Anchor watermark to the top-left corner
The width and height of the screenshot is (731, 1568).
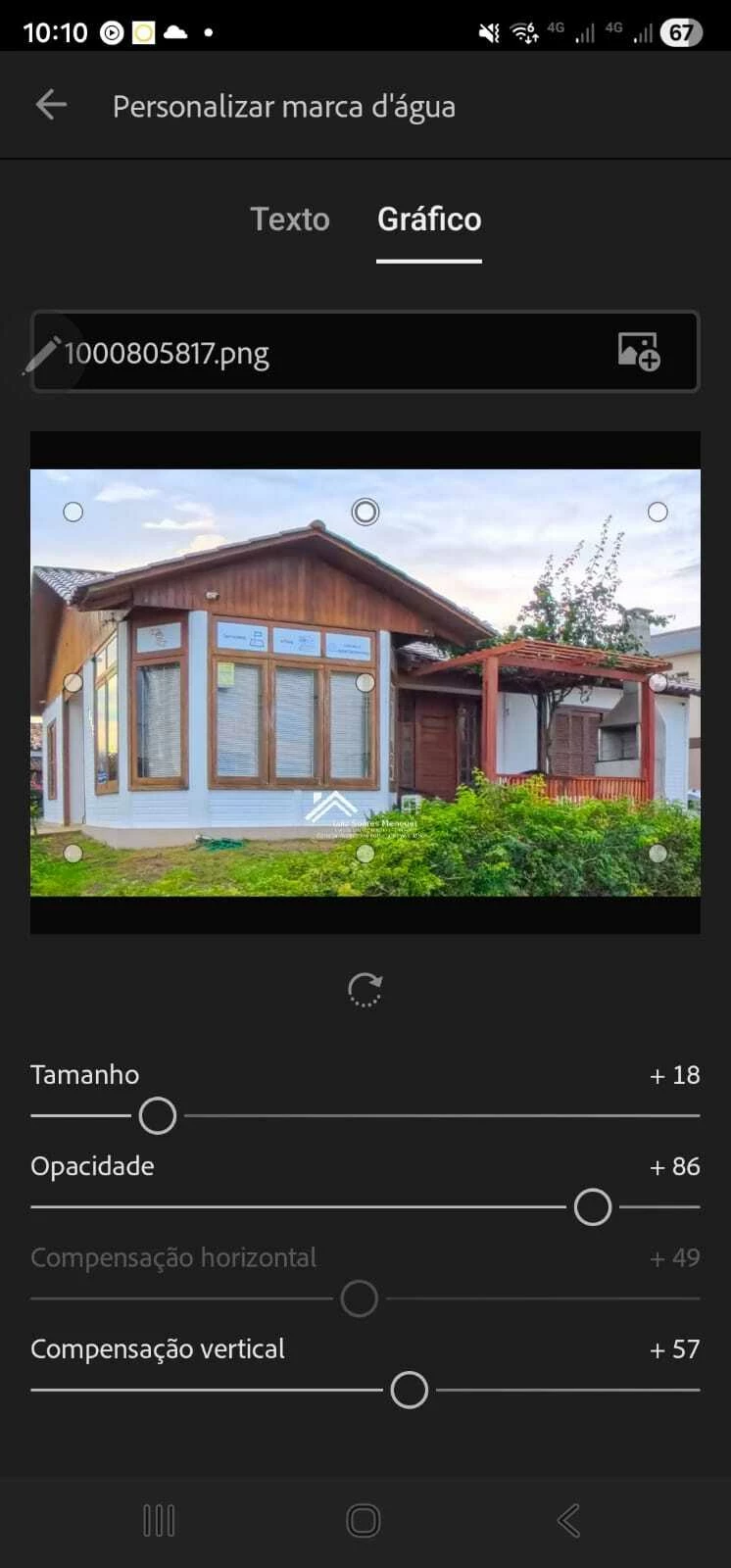73,512
